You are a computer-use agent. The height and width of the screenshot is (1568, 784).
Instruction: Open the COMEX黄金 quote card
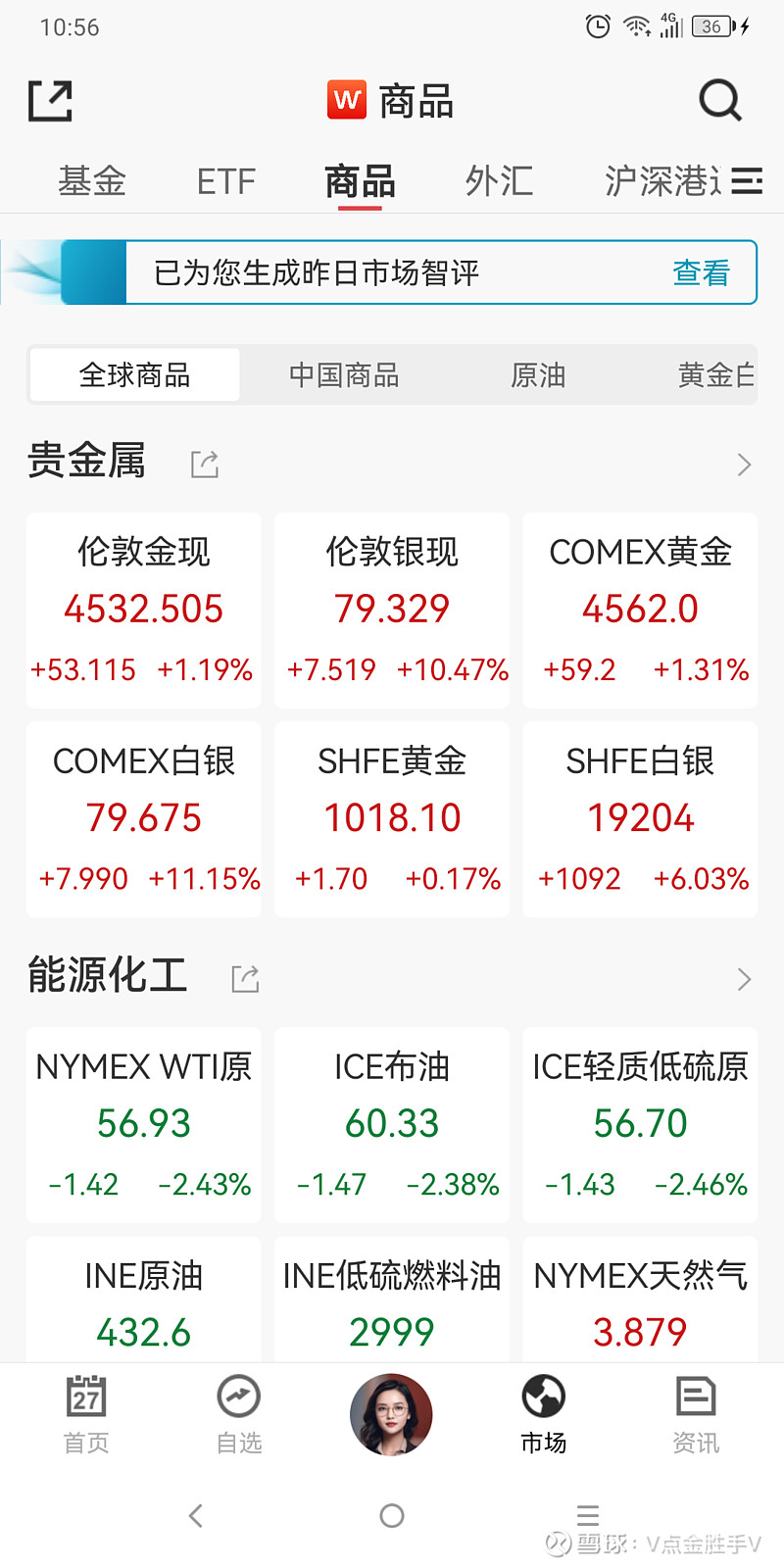(x=640, y=610)
